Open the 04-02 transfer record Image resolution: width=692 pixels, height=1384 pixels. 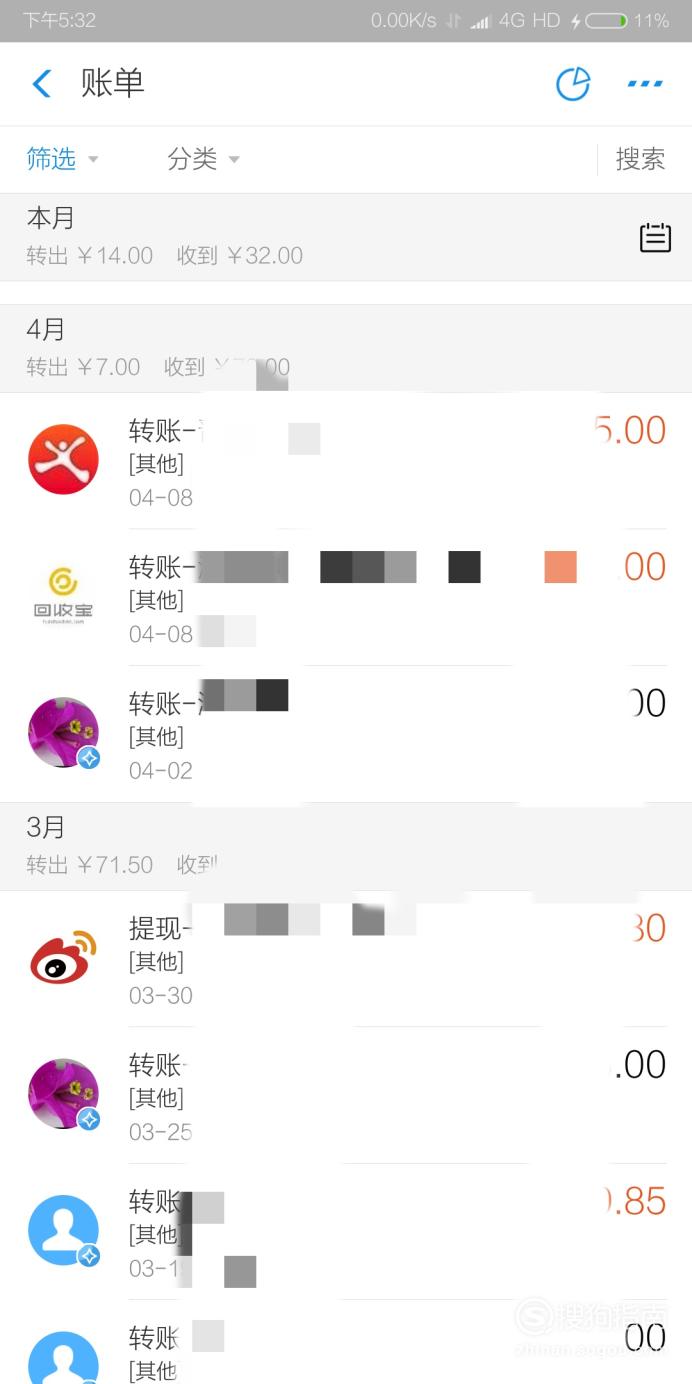(x=346, y=735)
